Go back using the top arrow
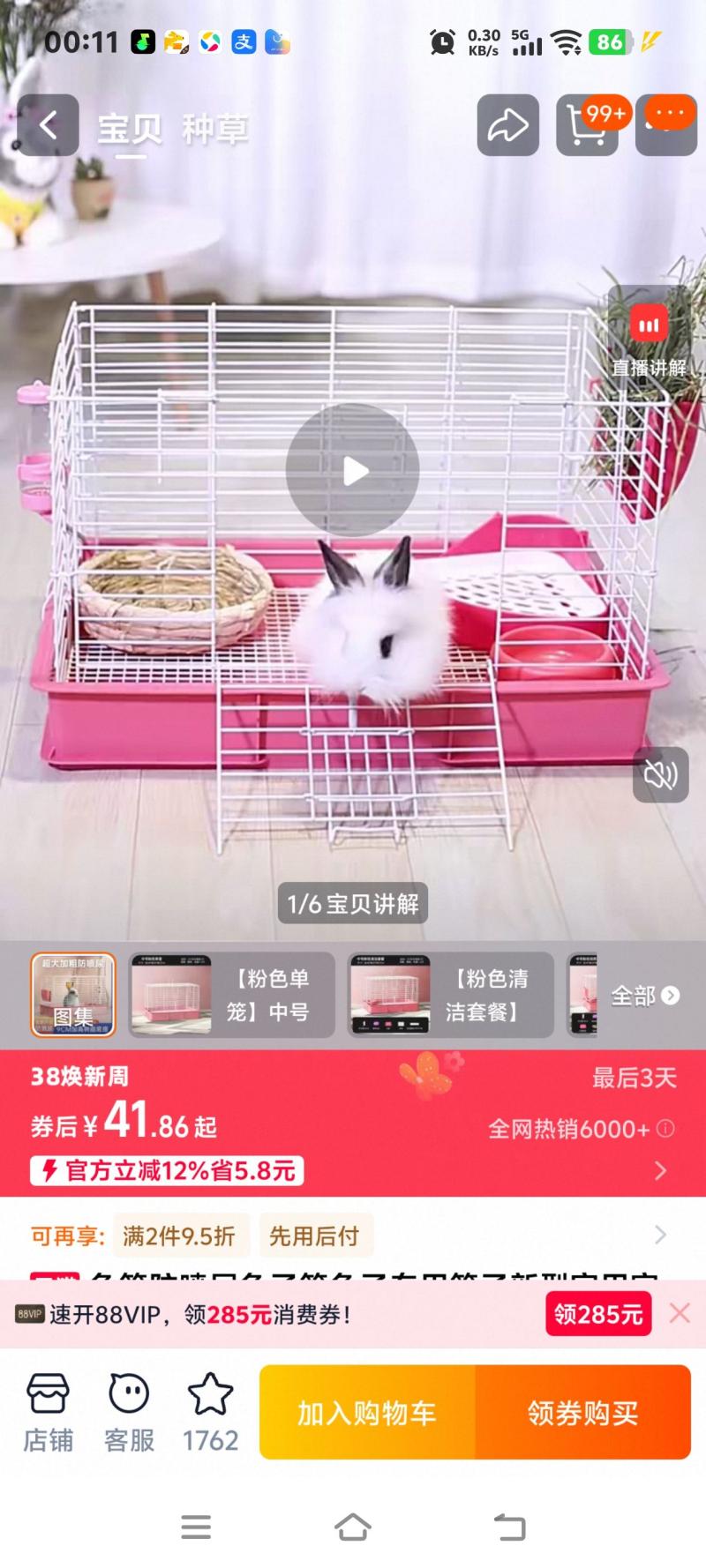Viewport: 706px width, 1568px height. [48, 125]
